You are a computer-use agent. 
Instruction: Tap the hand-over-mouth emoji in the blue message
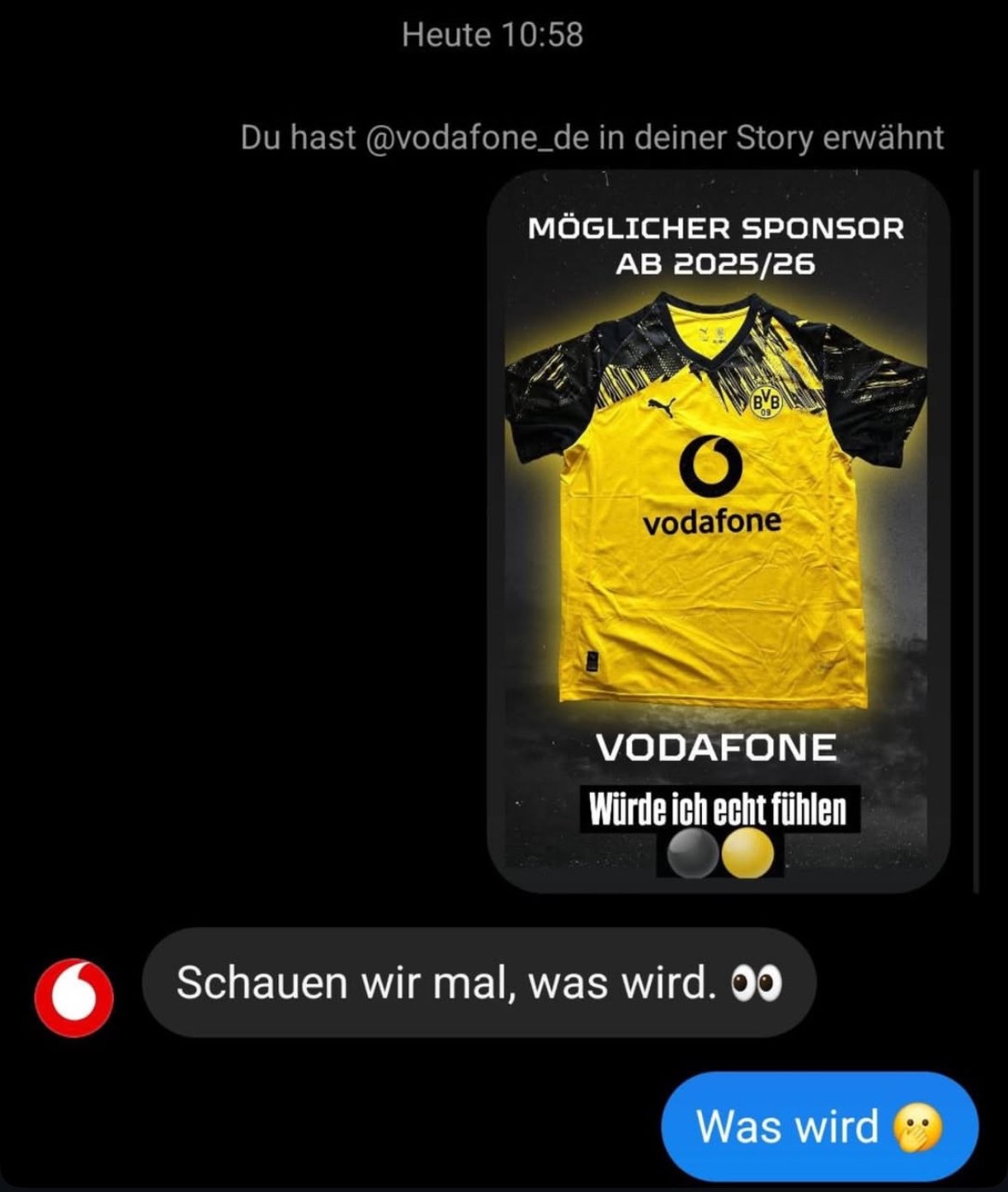[917, 1128]
